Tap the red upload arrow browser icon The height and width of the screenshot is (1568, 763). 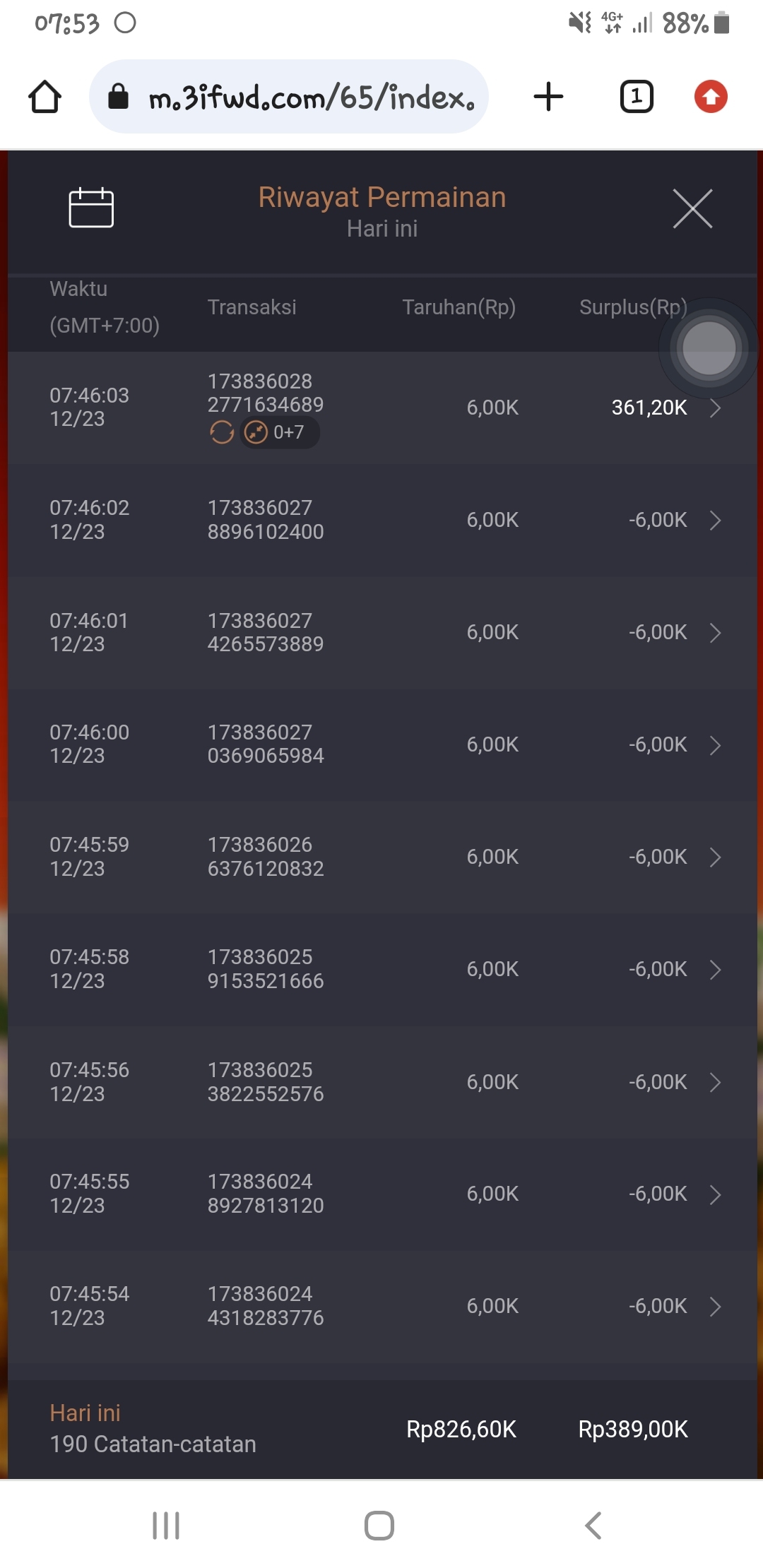coord(711,97)
